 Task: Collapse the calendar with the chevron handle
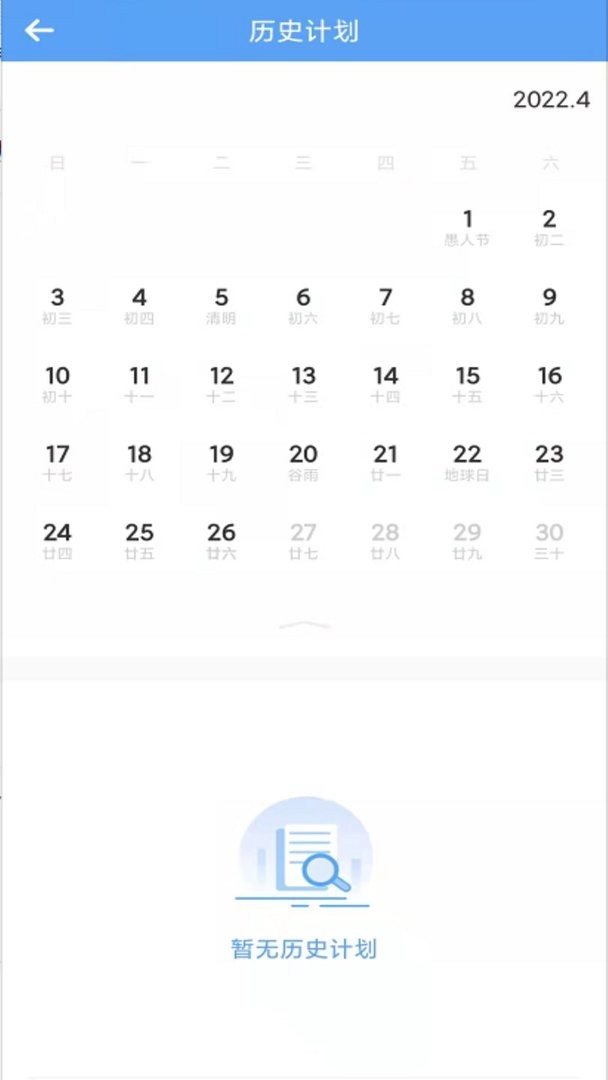pos(305,625)
